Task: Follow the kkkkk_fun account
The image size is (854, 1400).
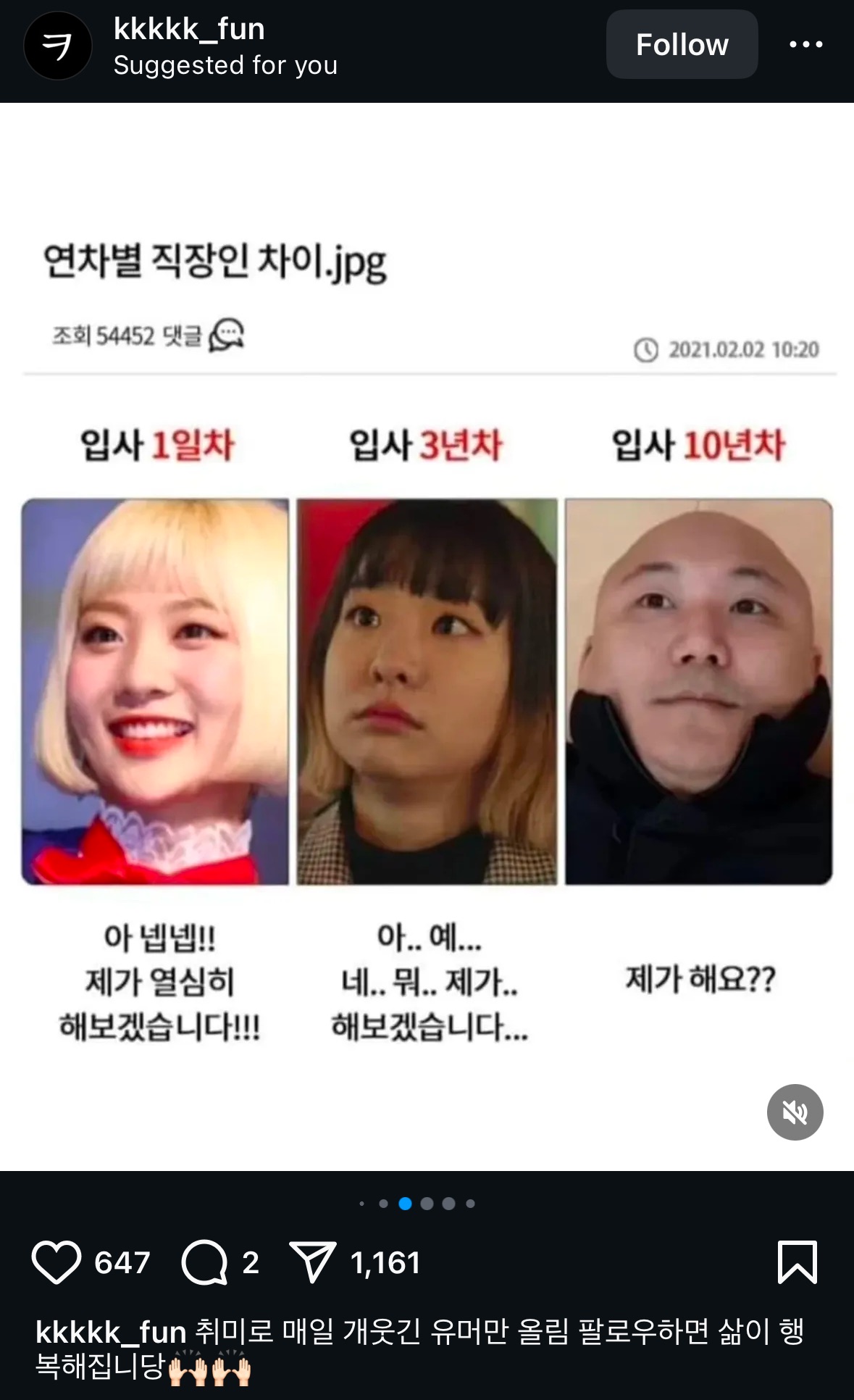Action: 682,44
